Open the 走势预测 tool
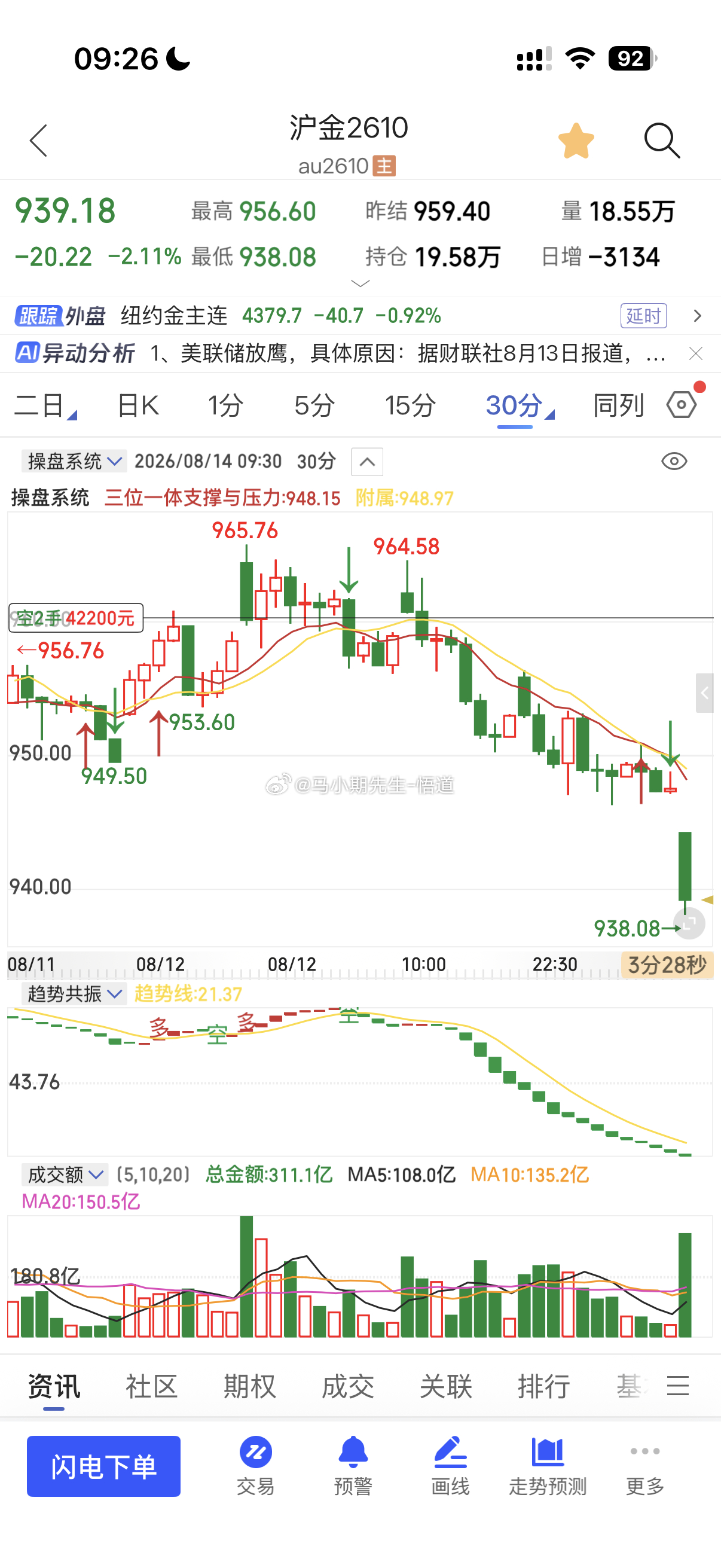The width and height of the screenshot is (721, 1568). (548, 1466)
